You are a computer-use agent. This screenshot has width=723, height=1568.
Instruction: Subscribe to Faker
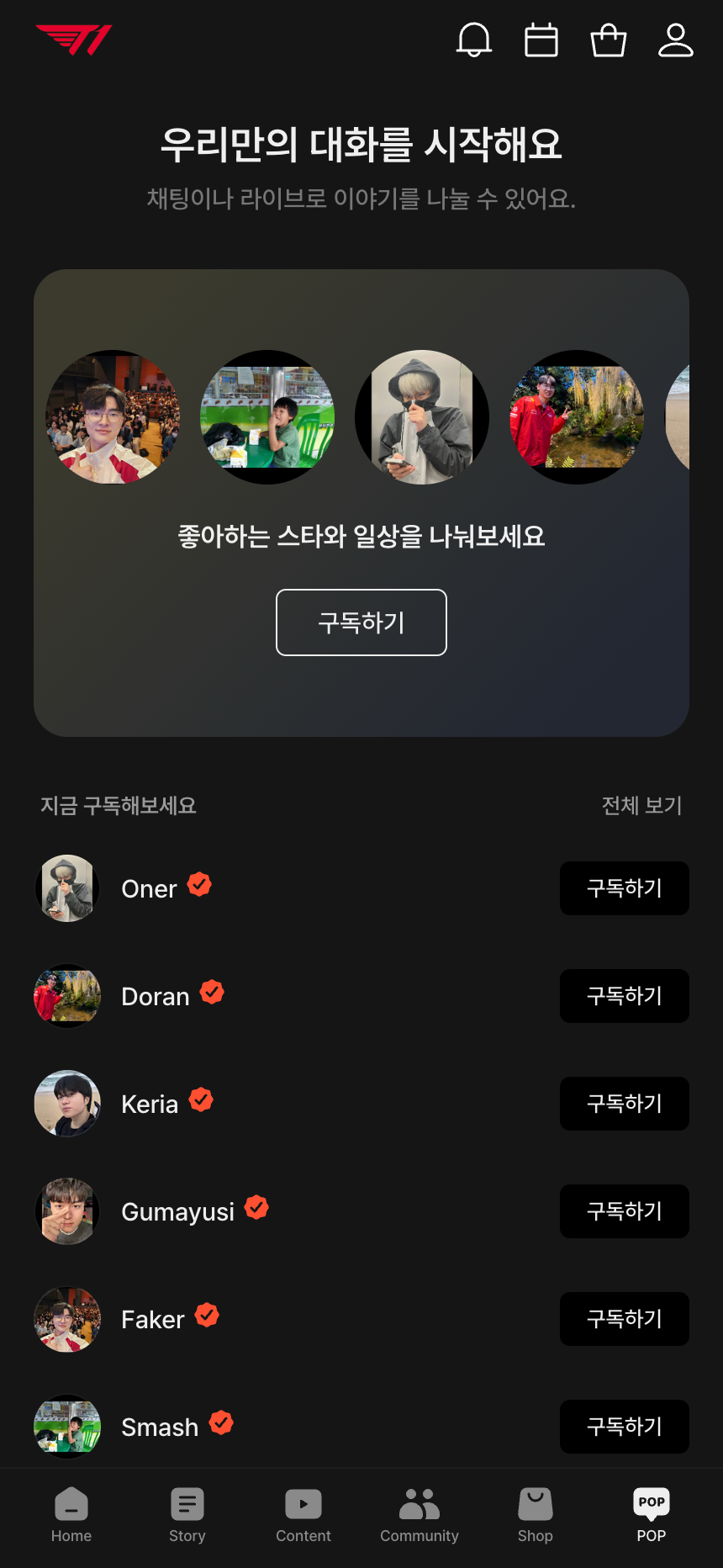[624, 1319]
